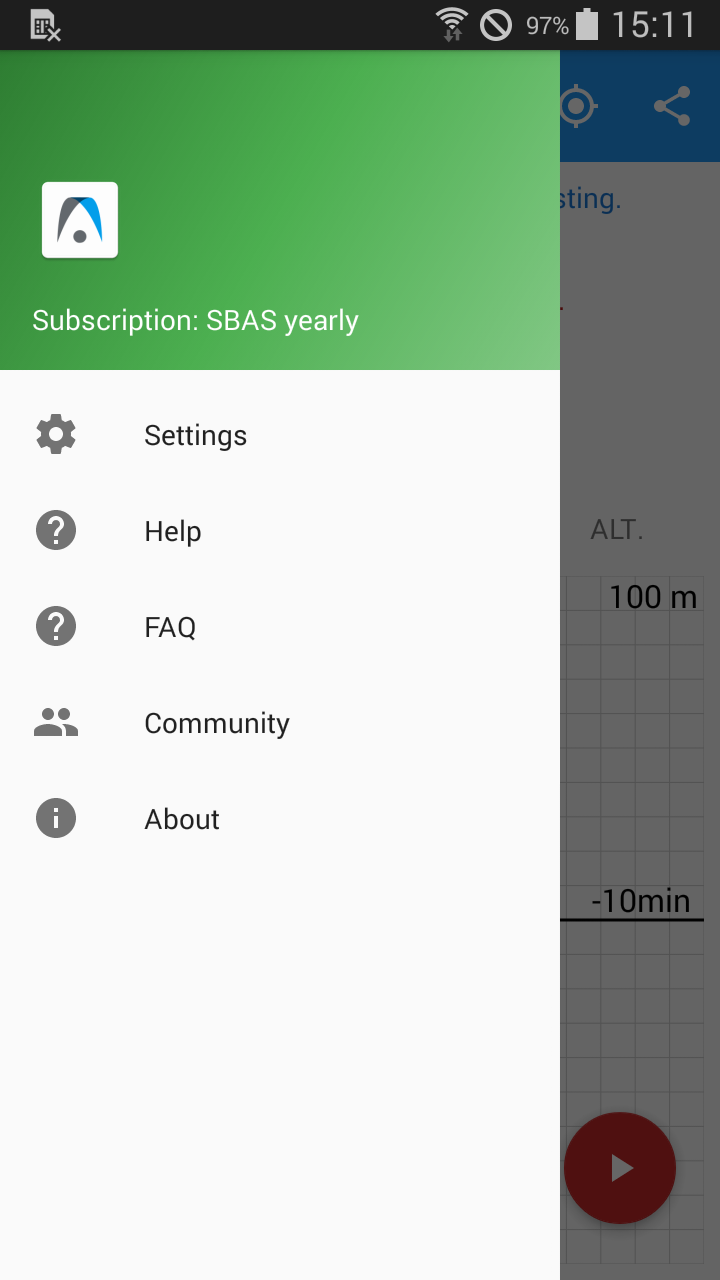Tap the share icon in the app bar
This screenshot has width=720, height=1280.
(672, 106)
